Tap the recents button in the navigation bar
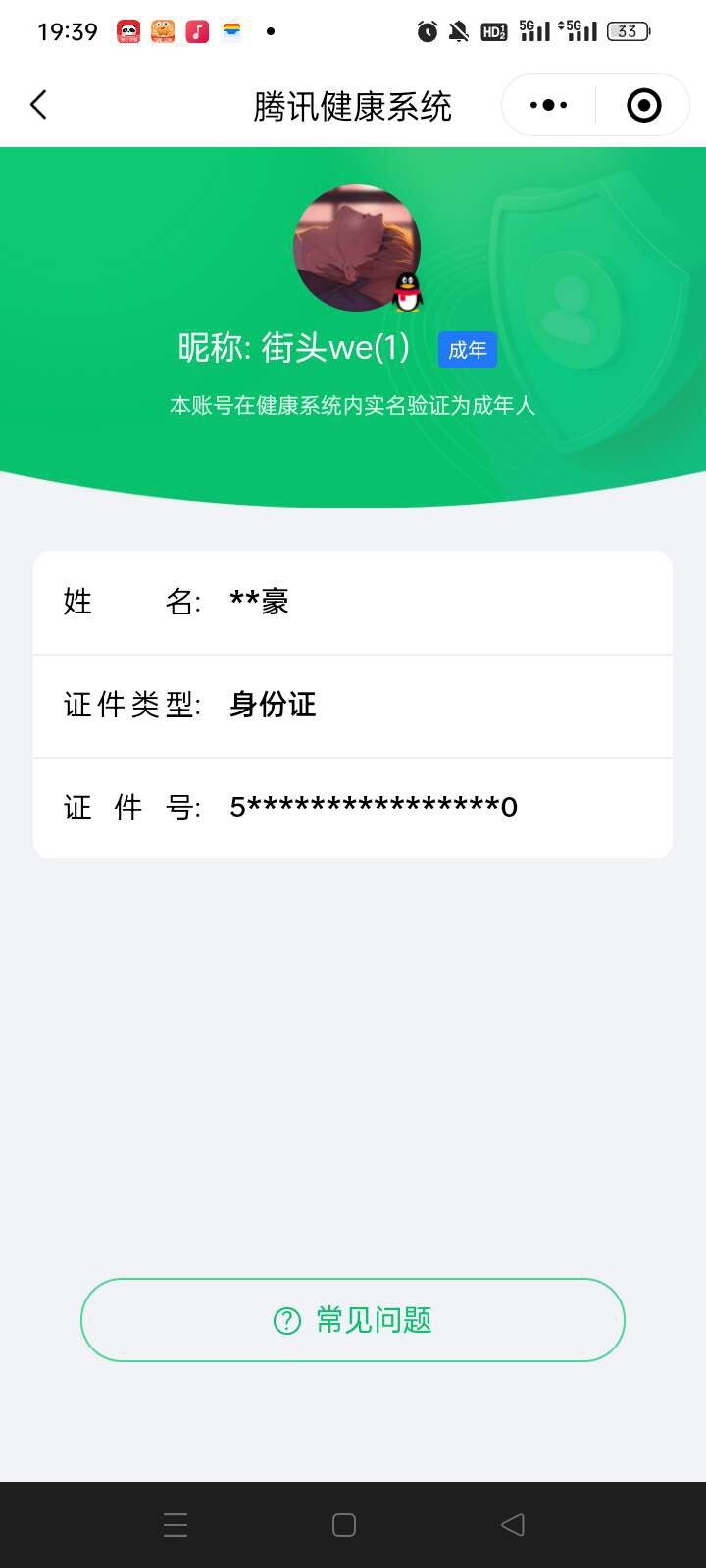The height and width of the screenshot is (1568, 706). coord(175,1524)
